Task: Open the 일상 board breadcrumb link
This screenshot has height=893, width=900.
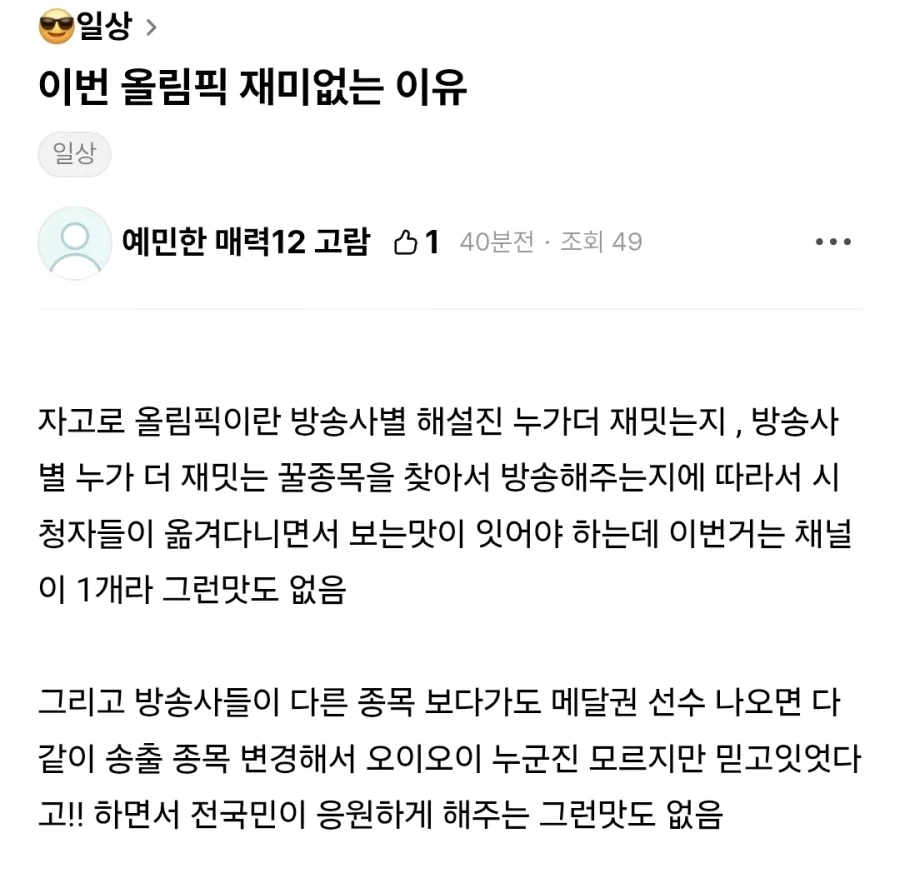Action: [x=98, y=26]
